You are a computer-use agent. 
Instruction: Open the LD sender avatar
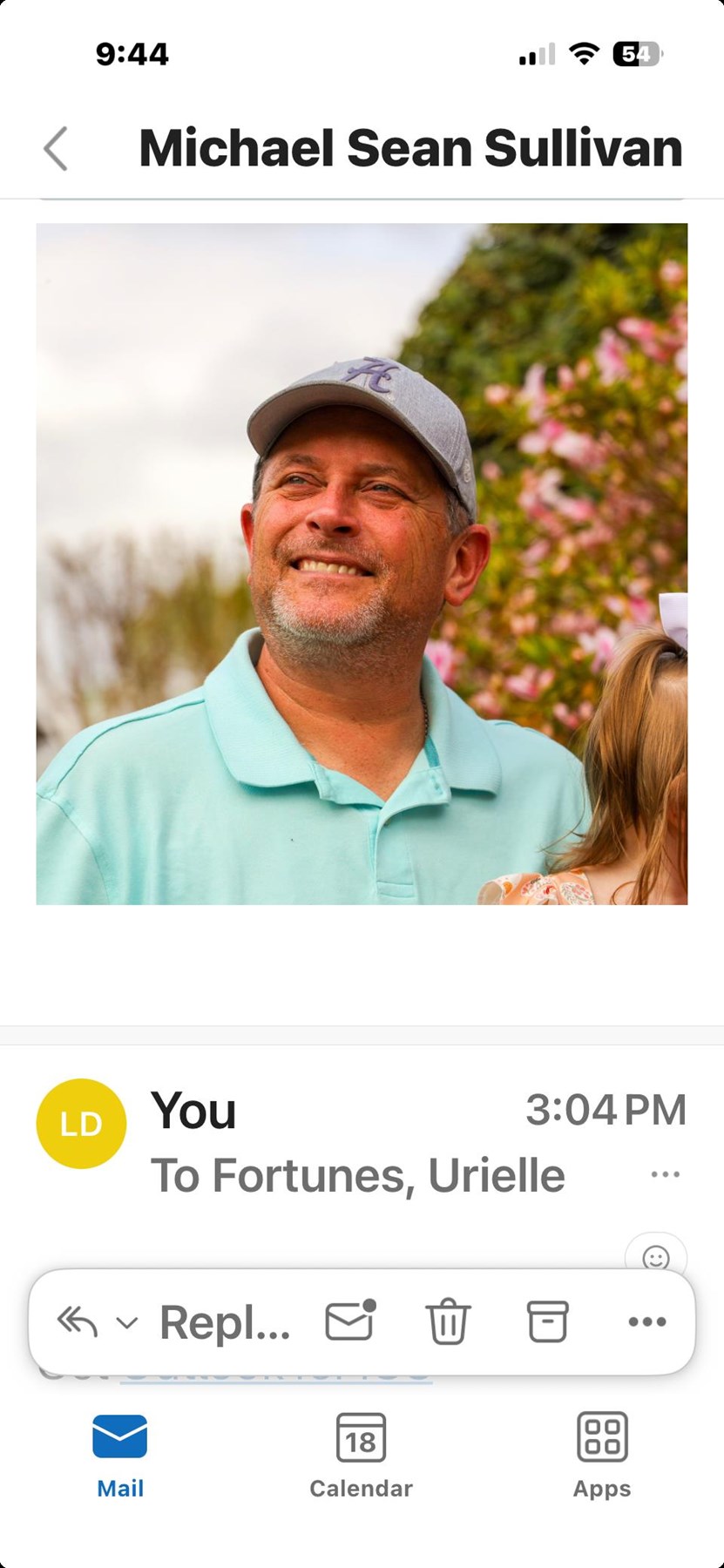tap(81, 1124)
